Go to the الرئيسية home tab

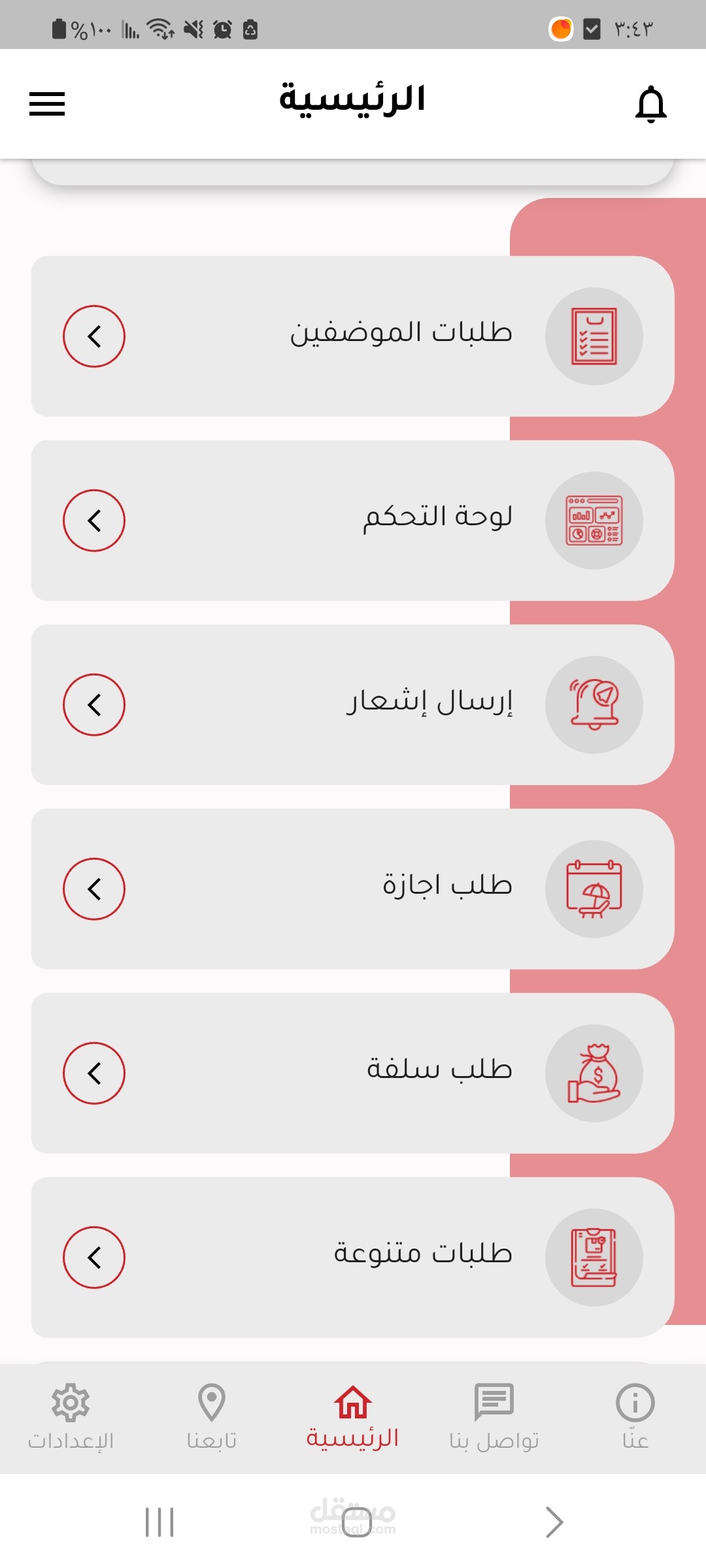353,1416
